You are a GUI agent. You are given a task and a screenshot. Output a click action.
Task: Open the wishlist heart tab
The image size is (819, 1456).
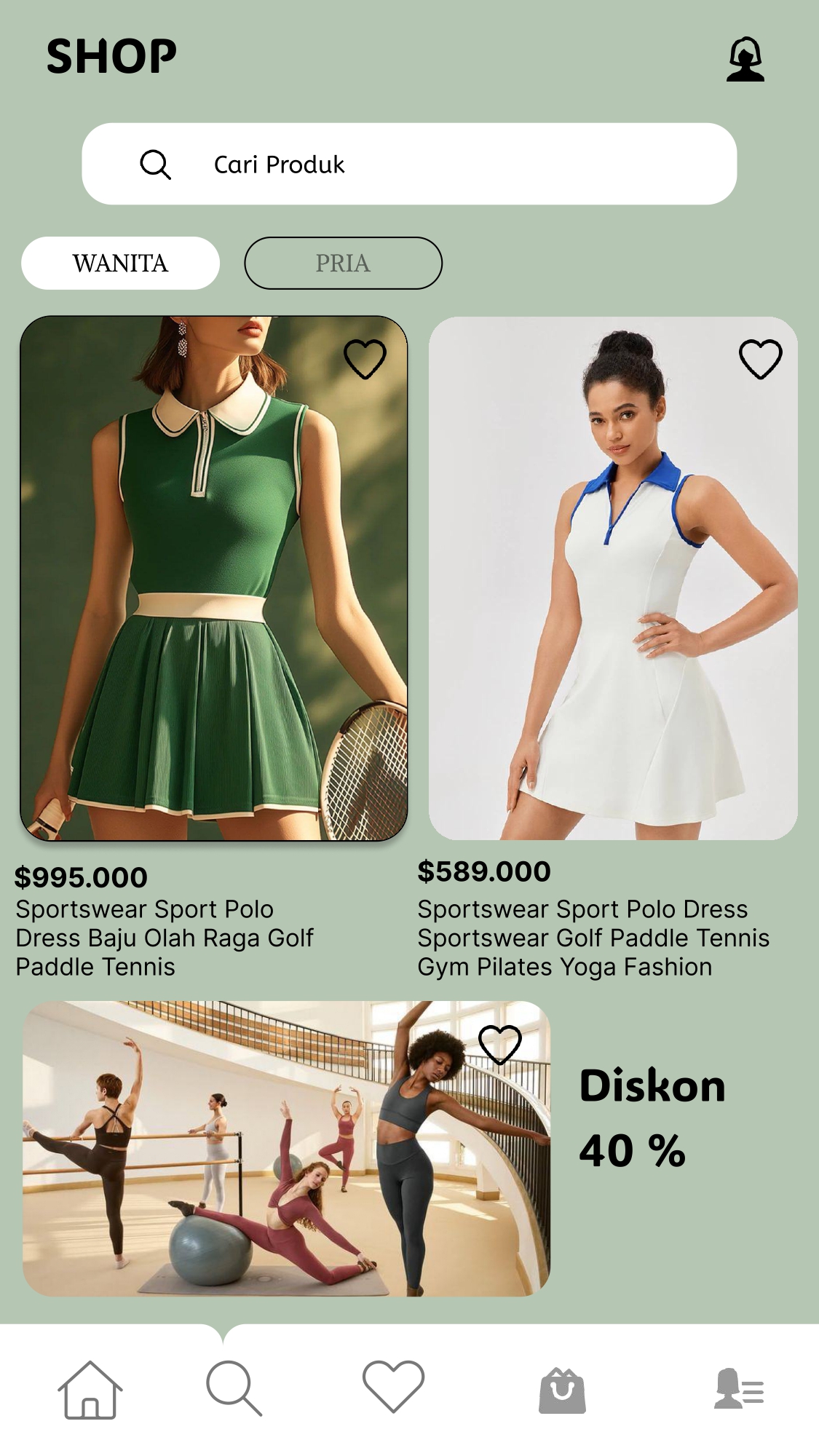pyautogui.click(x=393, y=1386)
